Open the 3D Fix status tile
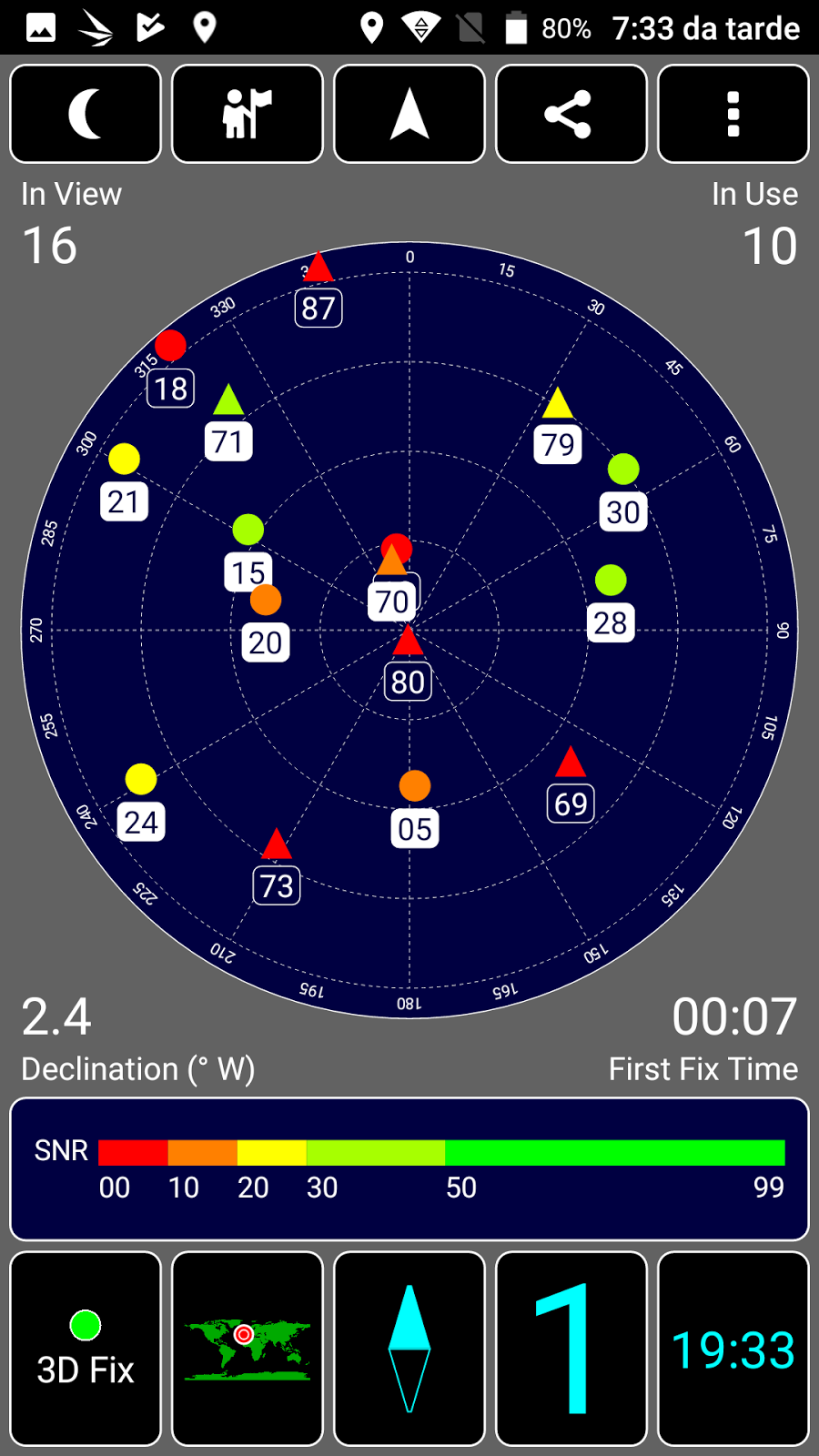Screen dimensions: 819x1456 [86, 1349]
